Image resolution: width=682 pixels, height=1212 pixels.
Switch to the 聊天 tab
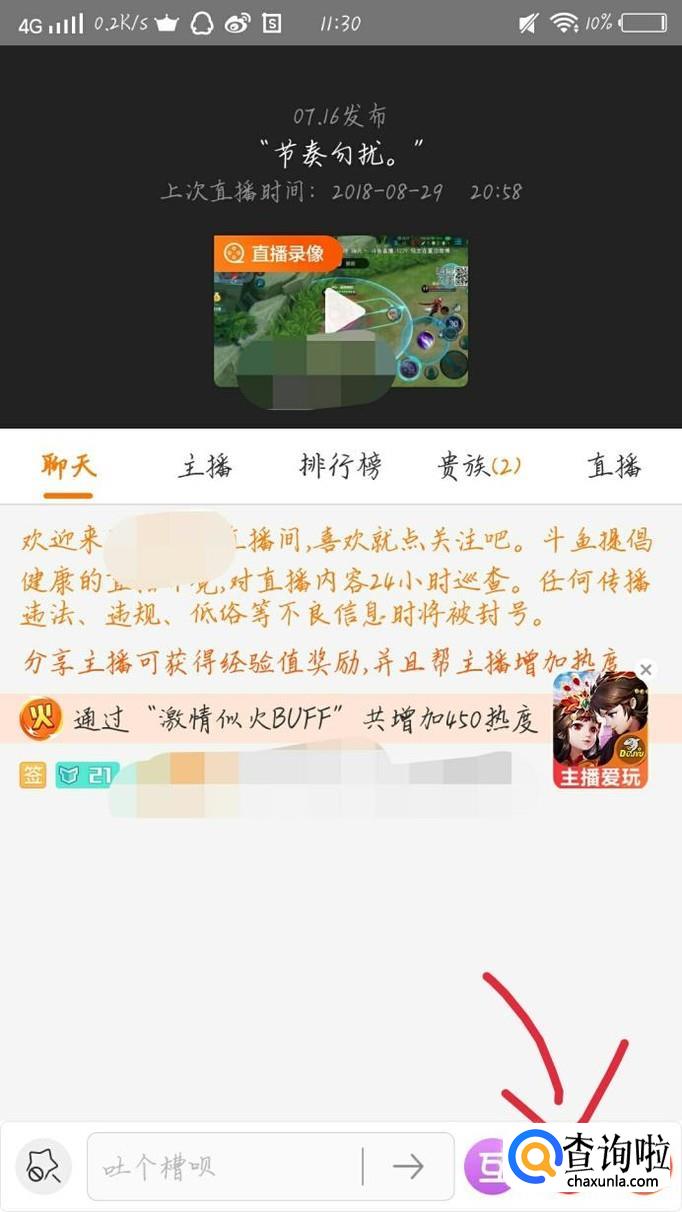[68, 466]
